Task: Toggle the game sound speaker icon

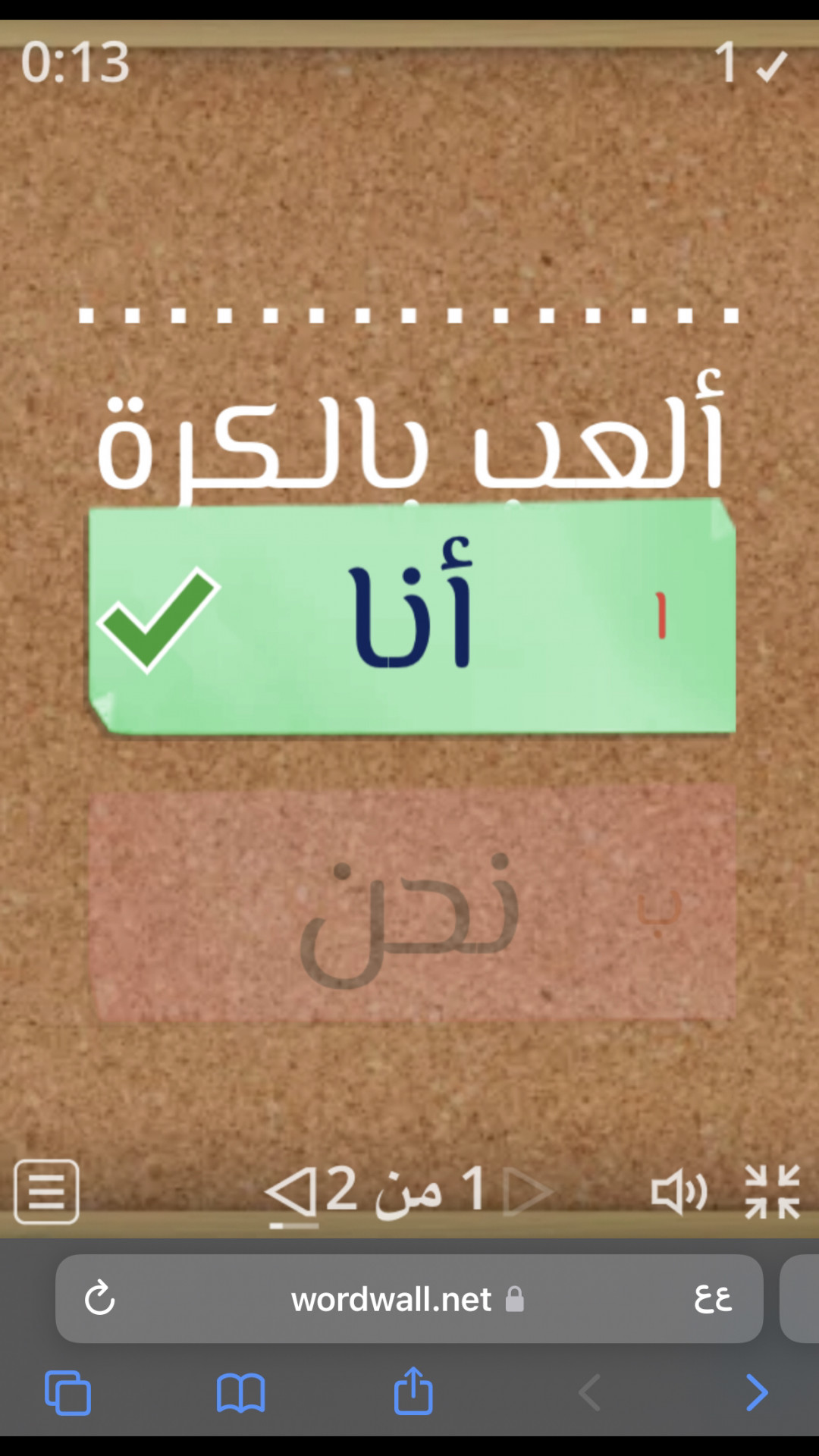Action: [679, 1191]
